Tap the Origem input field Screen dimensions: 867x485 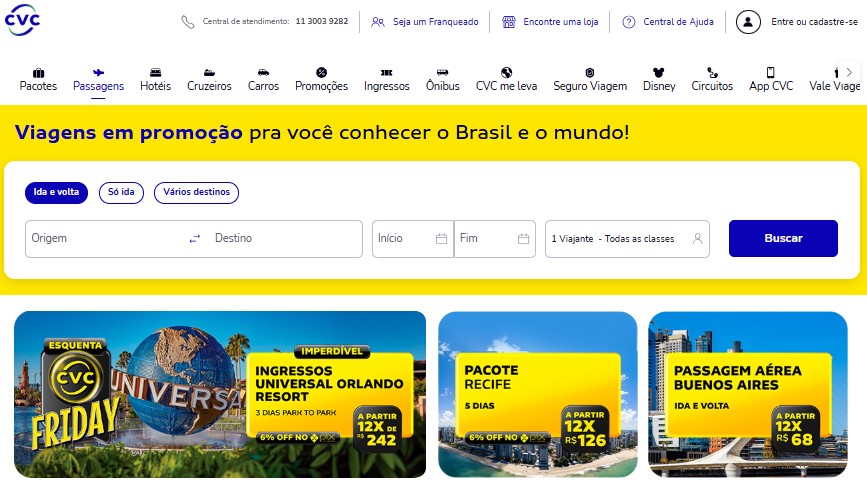click(100, 239)
